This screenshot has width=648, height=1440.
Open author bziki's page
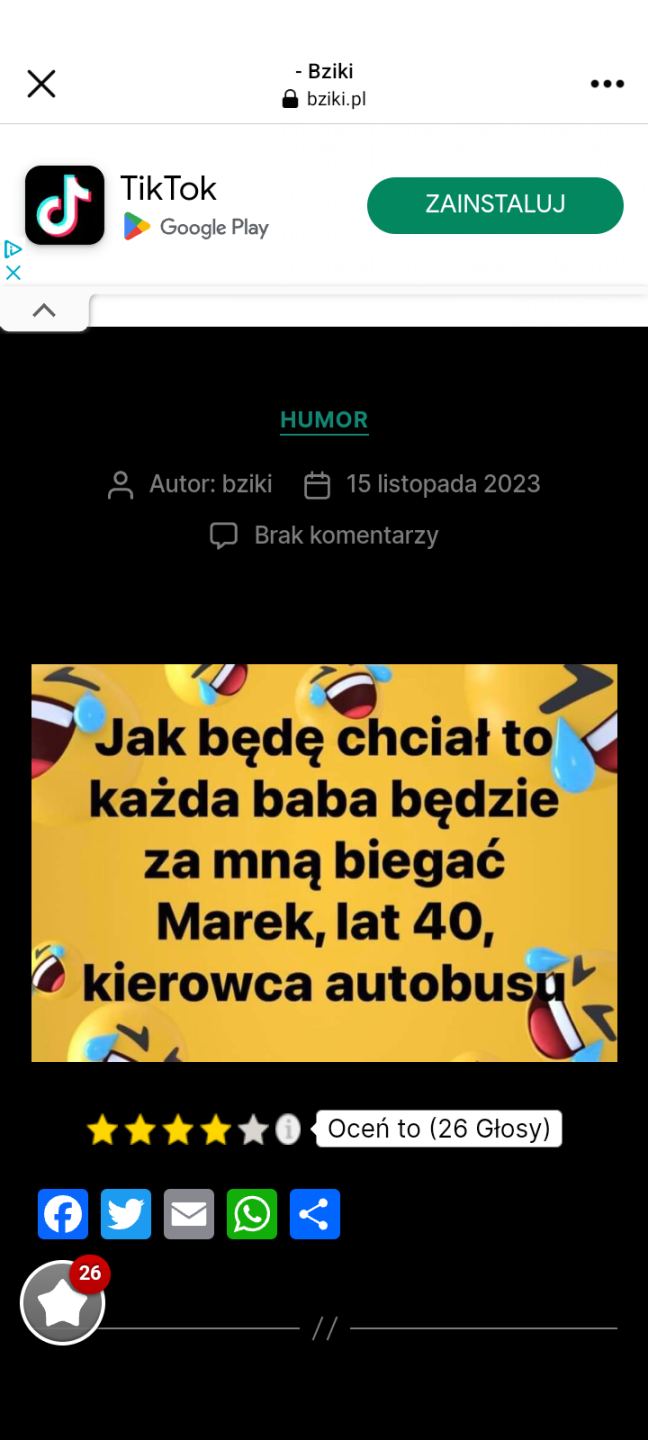tap(246, 484)
